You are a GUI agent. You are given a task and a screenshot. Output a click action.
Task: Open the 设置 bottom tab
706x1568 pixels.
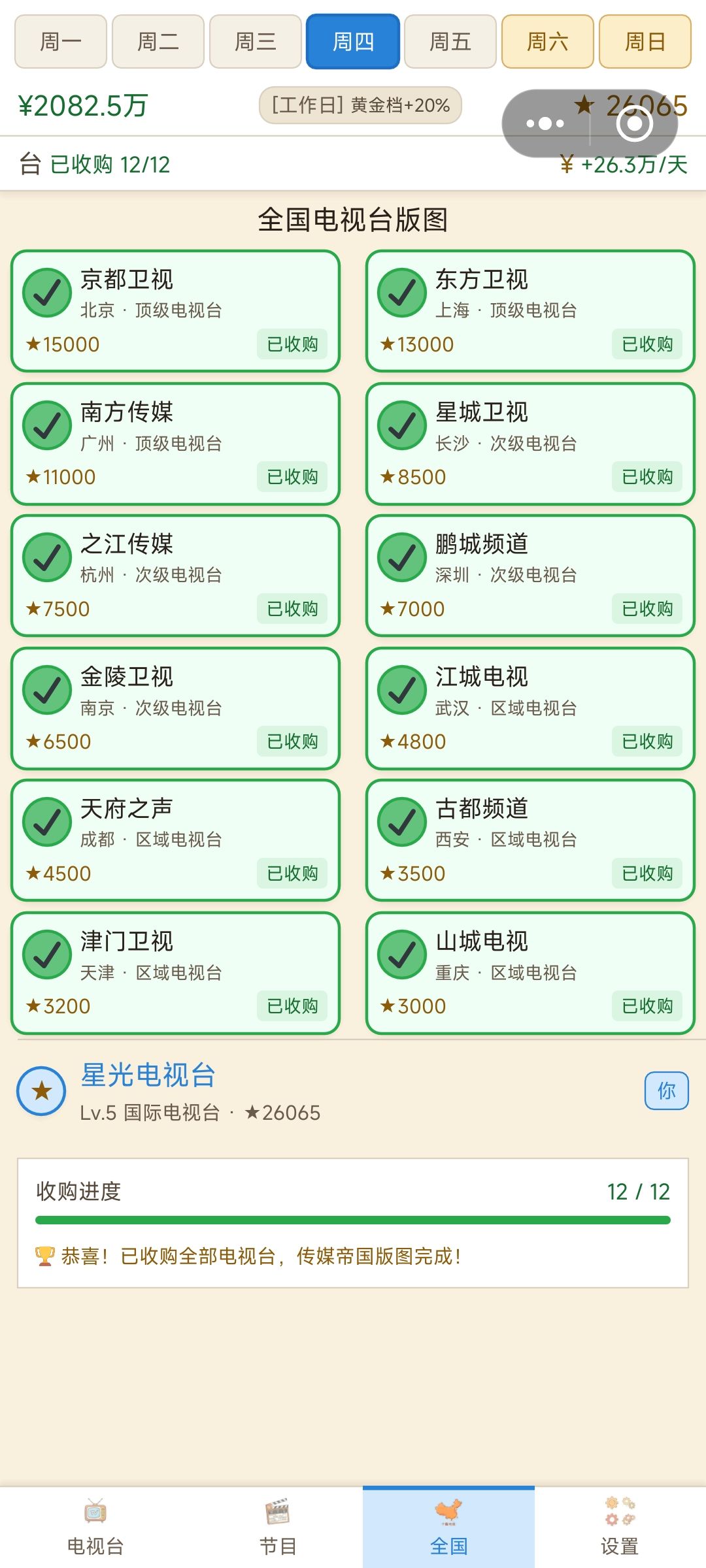[x=620, y=1527]
